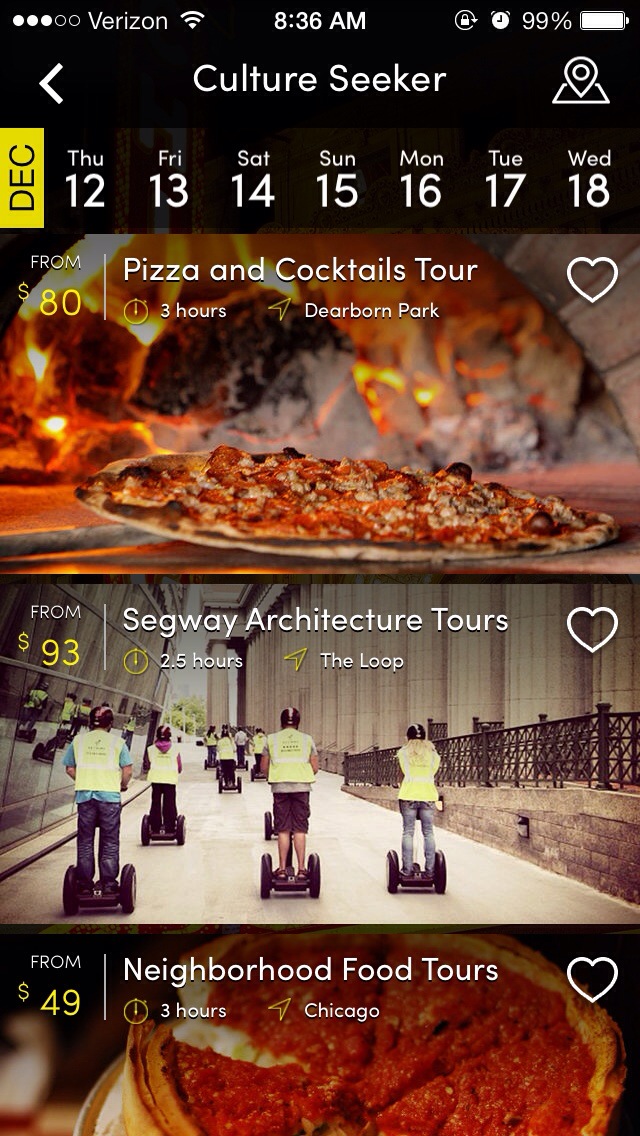Select Tuesday 17
This screenshot has width=640, height=1136.
[x=505, y=179]
